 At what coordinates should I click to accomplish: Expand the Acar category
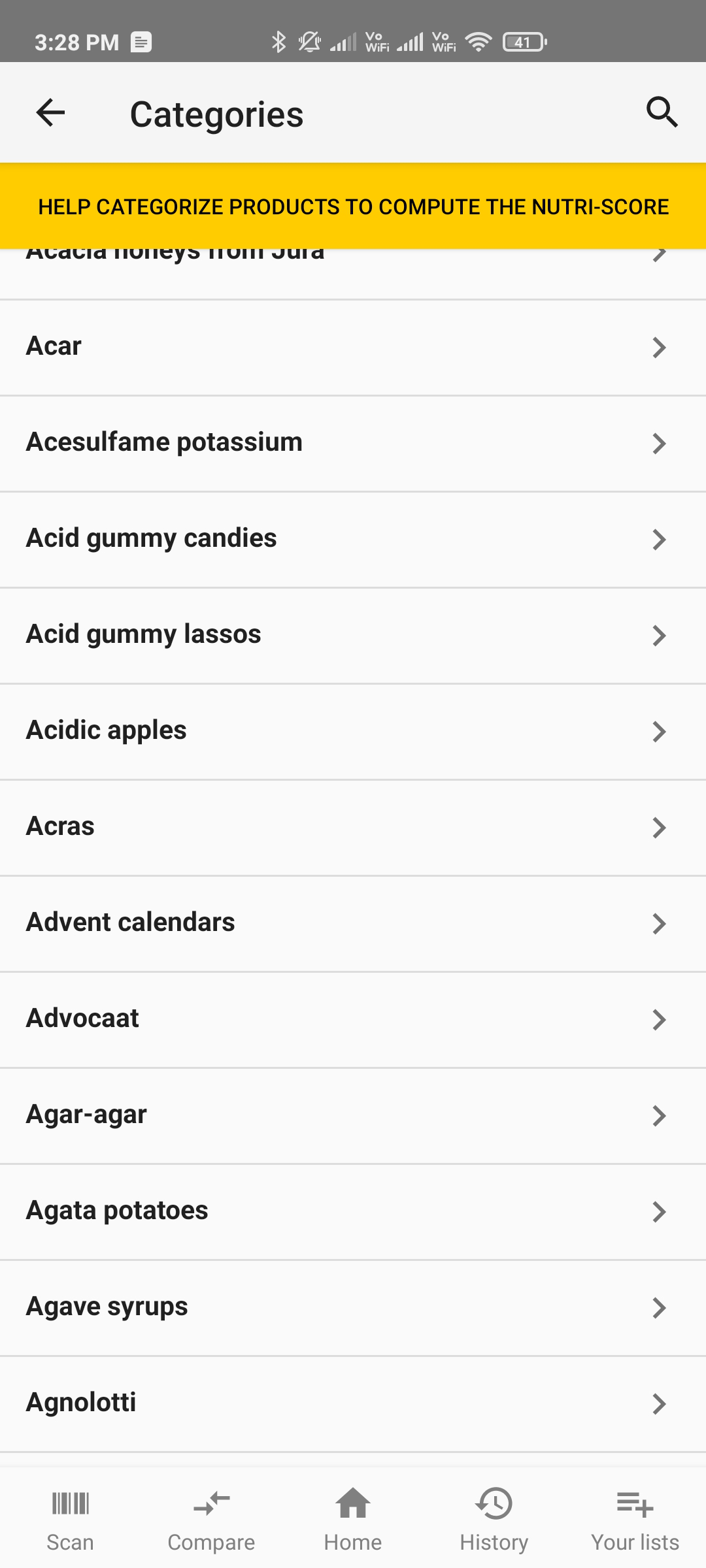click(x=353, y=347)
